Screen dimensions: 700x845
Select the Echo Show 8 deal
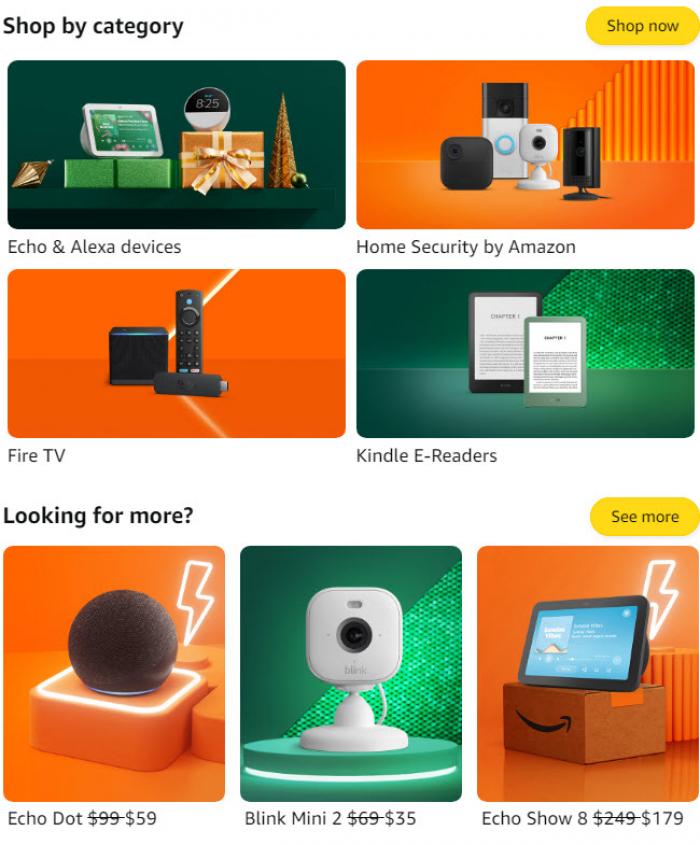(588, 673)
